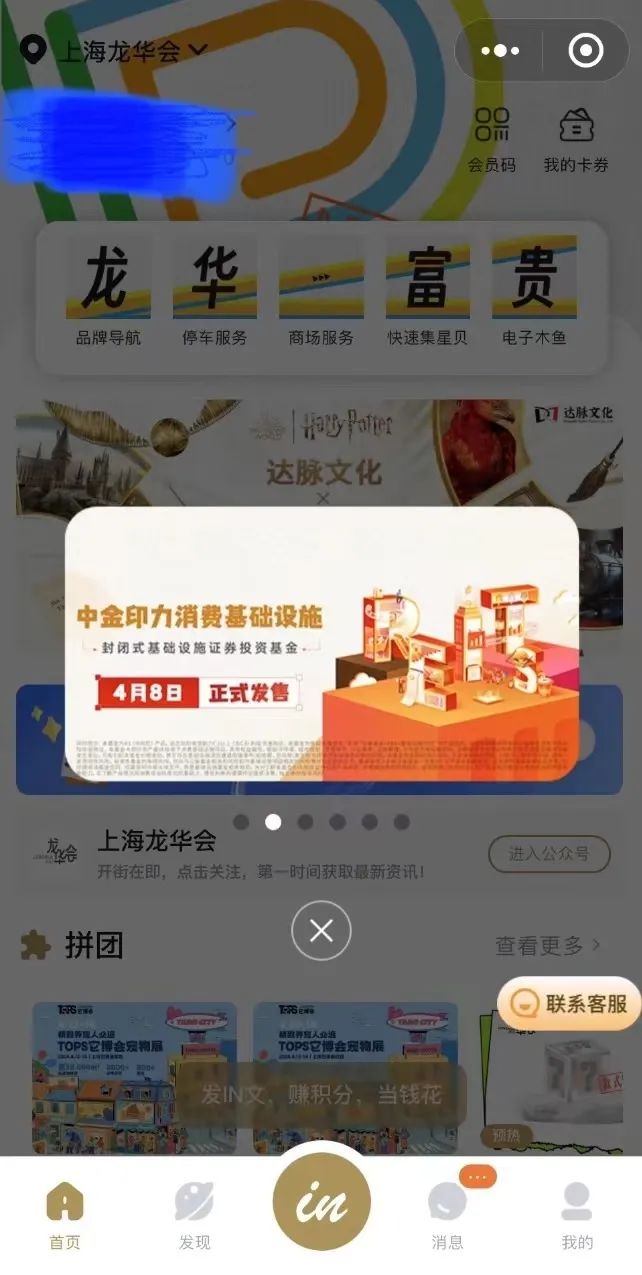View more 拼团 via 查看更多
The height and width of the screenshot is (1275, 642).
point(548,945)
